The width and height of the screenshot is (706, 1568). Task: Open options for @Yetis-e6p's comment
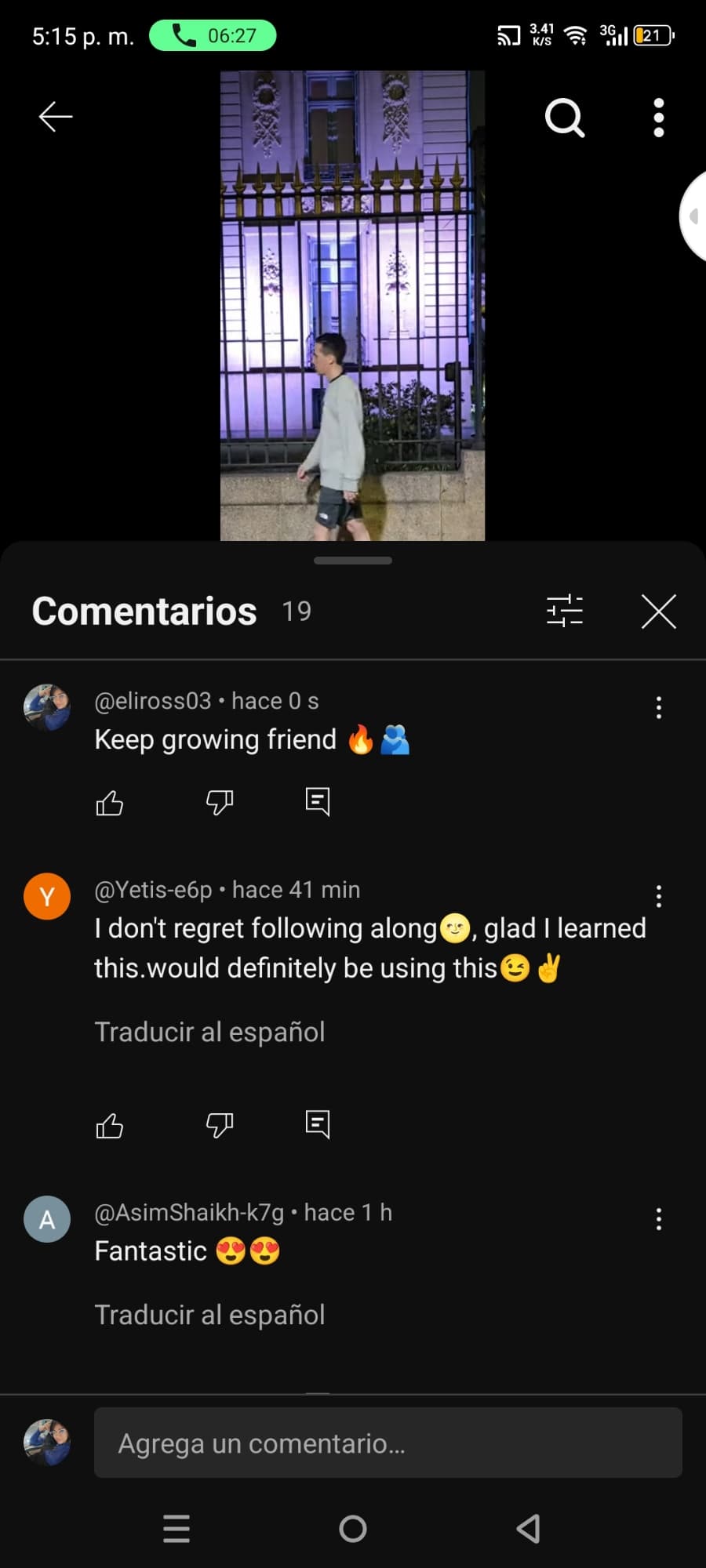[659, 896]
